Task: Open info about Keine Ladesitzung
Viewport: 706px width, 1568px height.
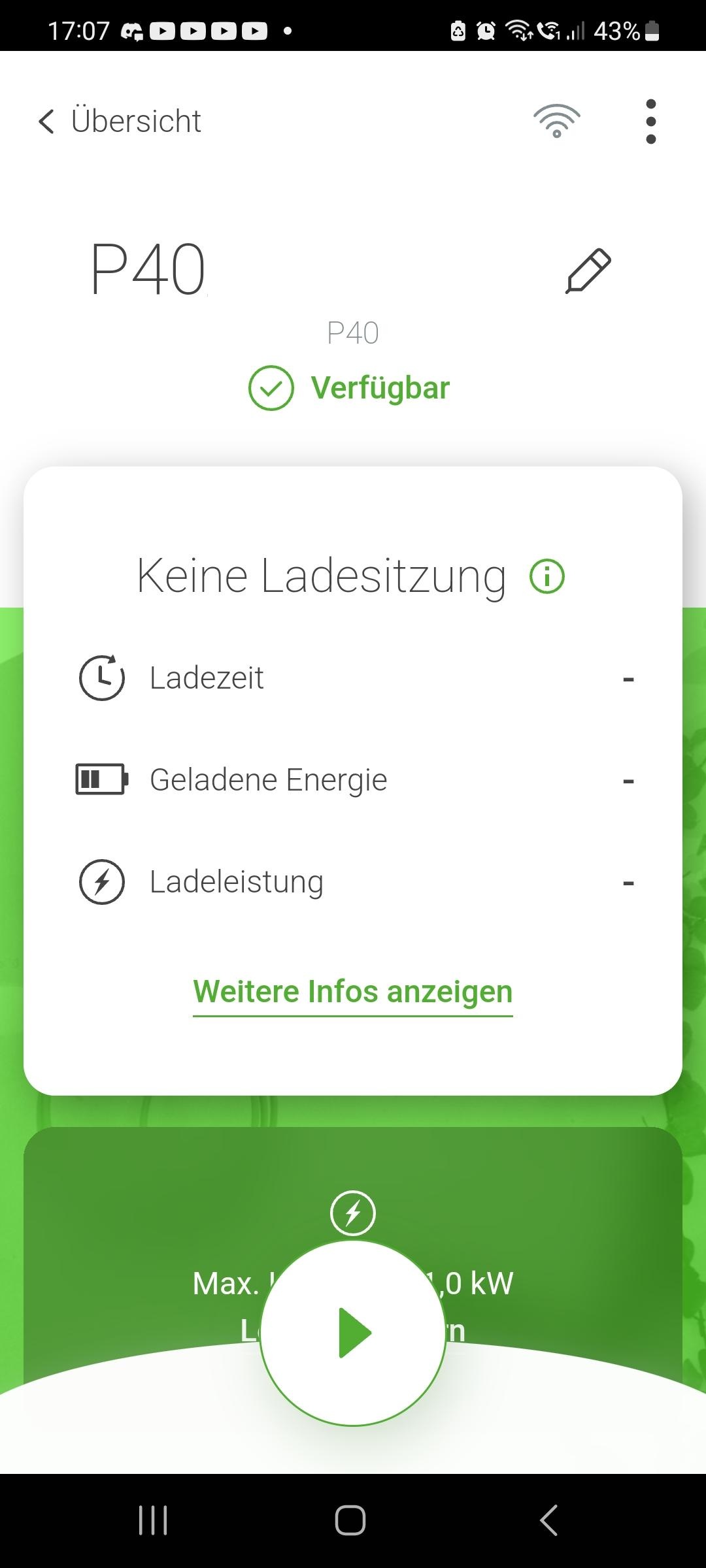Action: pyautogui.click(x=546, y=577)
